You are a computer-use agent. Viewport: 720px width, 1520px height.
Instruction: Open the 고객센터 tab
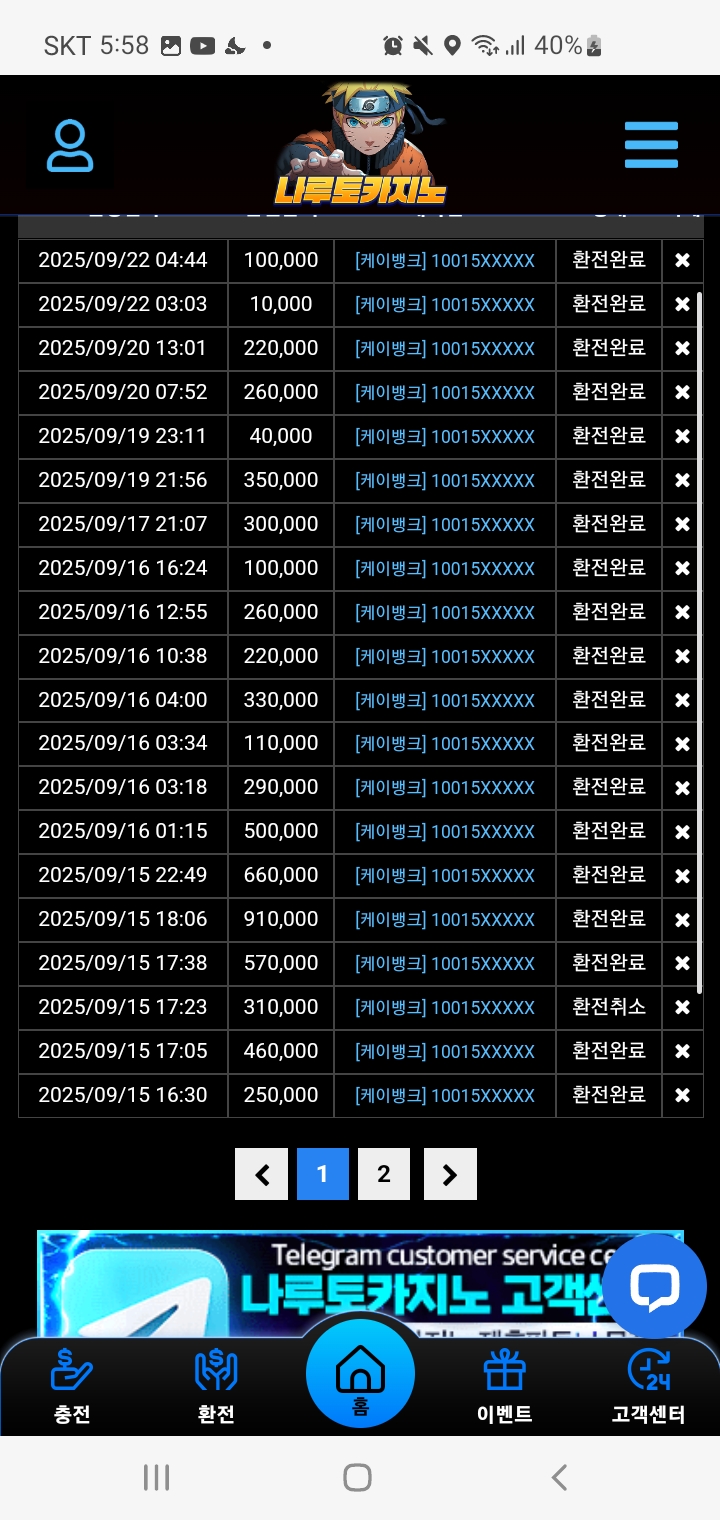(648, 1385)
